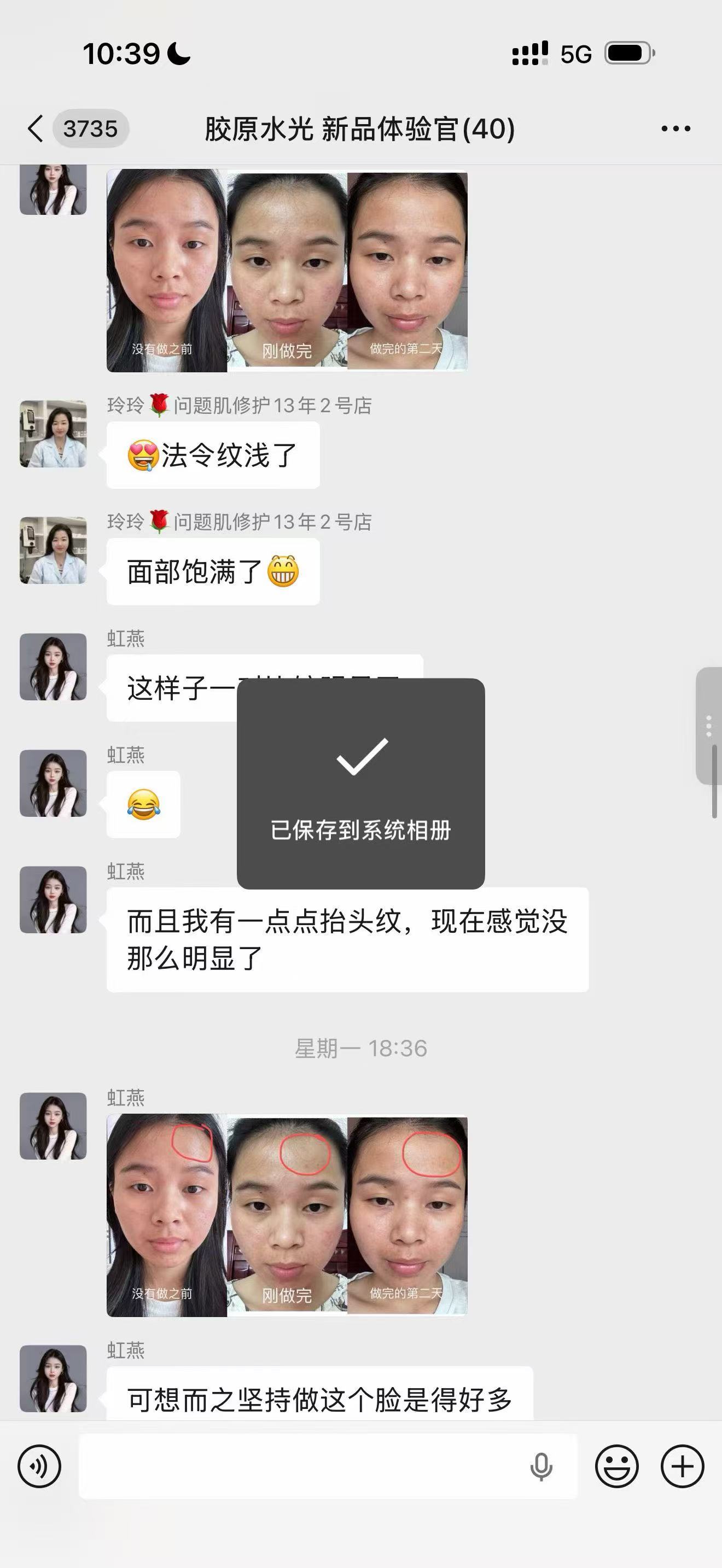Open the plus attachments menu
This screenshot has height=1568, width=722.
pyautogui.click(x=683, y=1466)
